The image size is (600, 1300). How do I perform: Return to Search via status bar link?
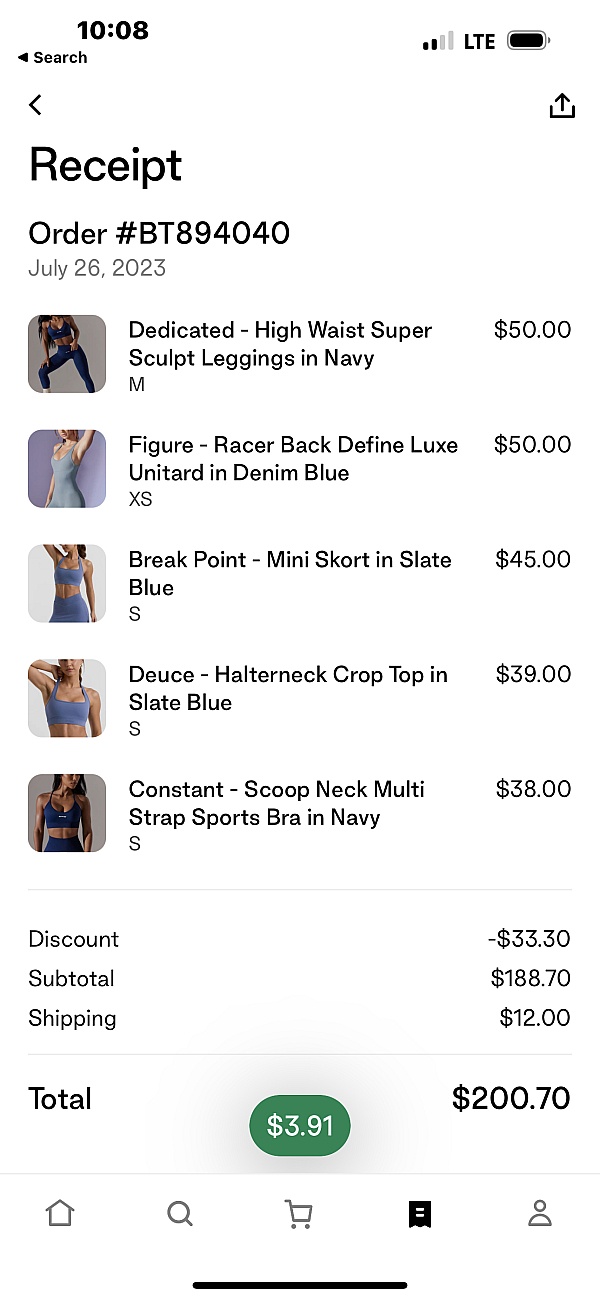(53, 58)
